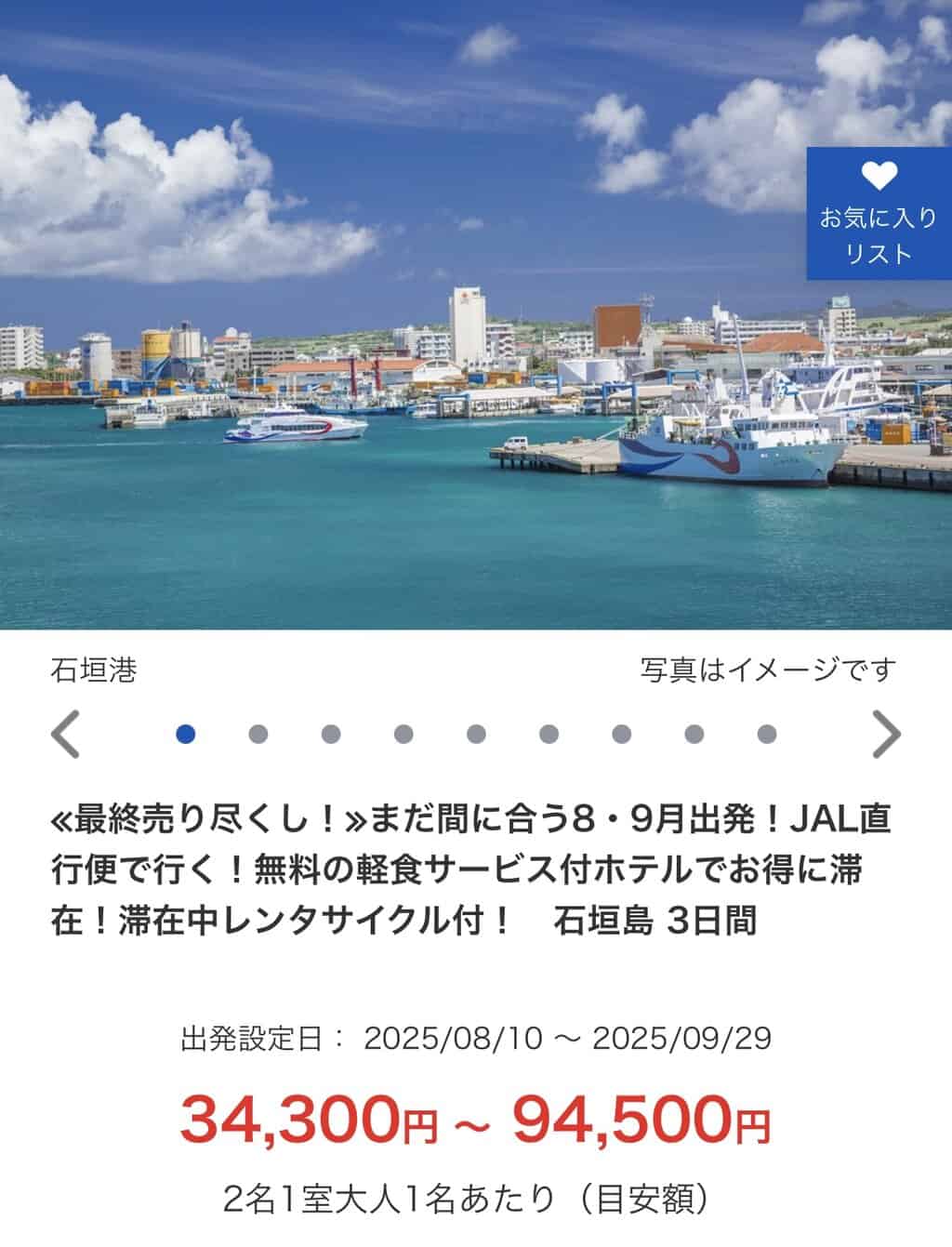This screenshot has height=1247, width=952.
Task: Jump to the second photo dot
Action: pyautogui.click(x=258, y=735)
